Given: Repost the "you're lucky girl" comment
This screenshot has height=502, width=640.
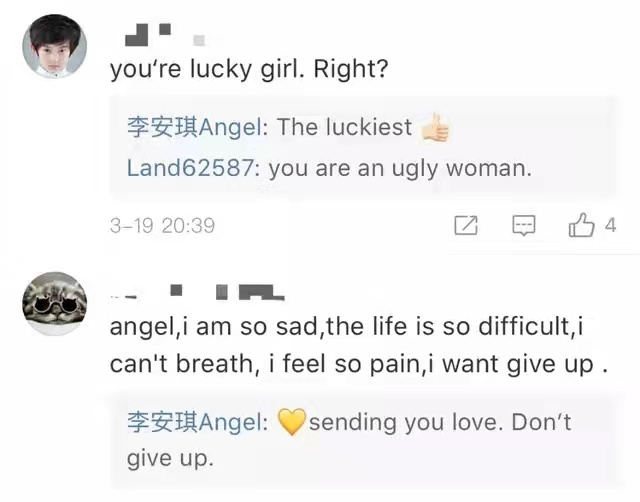Looking at the screenshot, I should [x=466, y=226].
